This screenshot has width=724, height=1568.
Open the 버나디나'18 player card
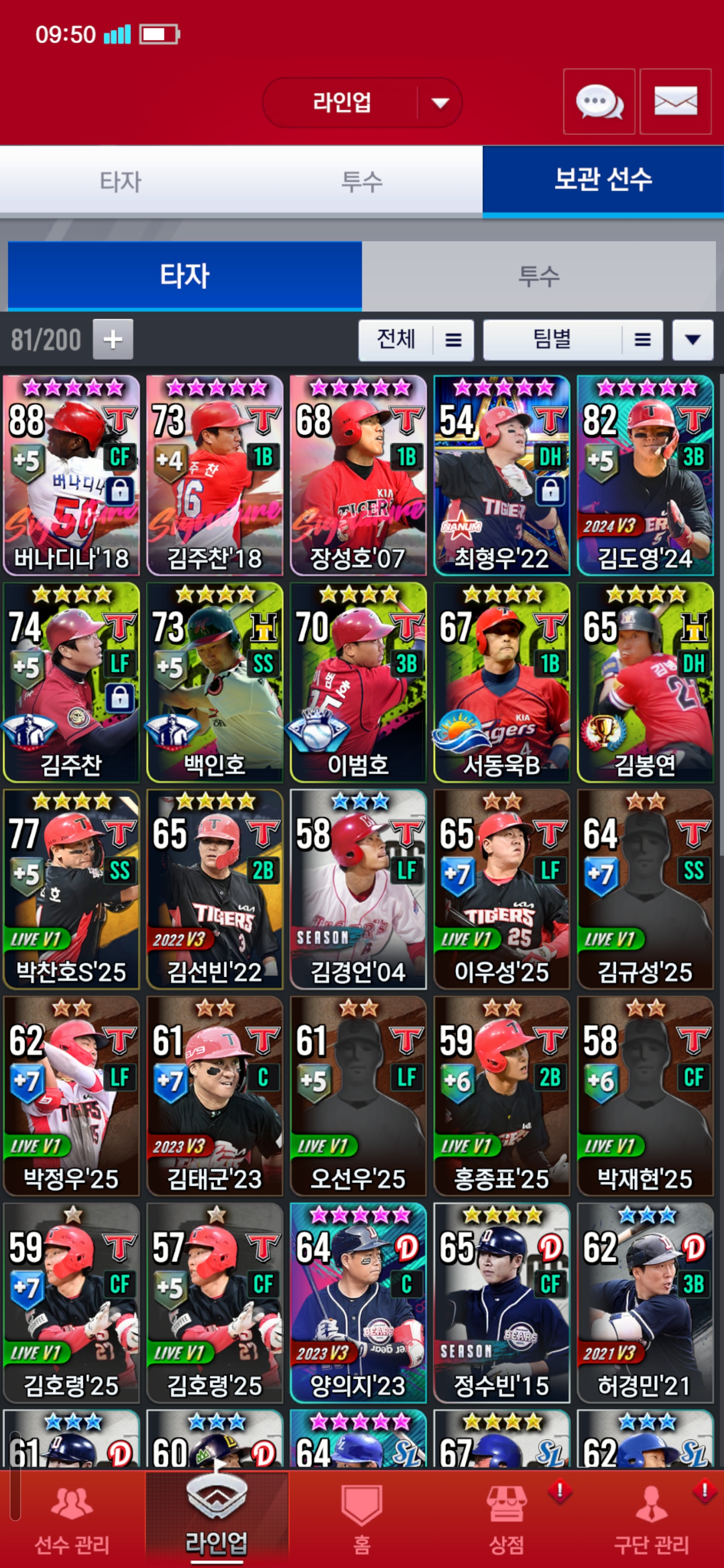71,475
